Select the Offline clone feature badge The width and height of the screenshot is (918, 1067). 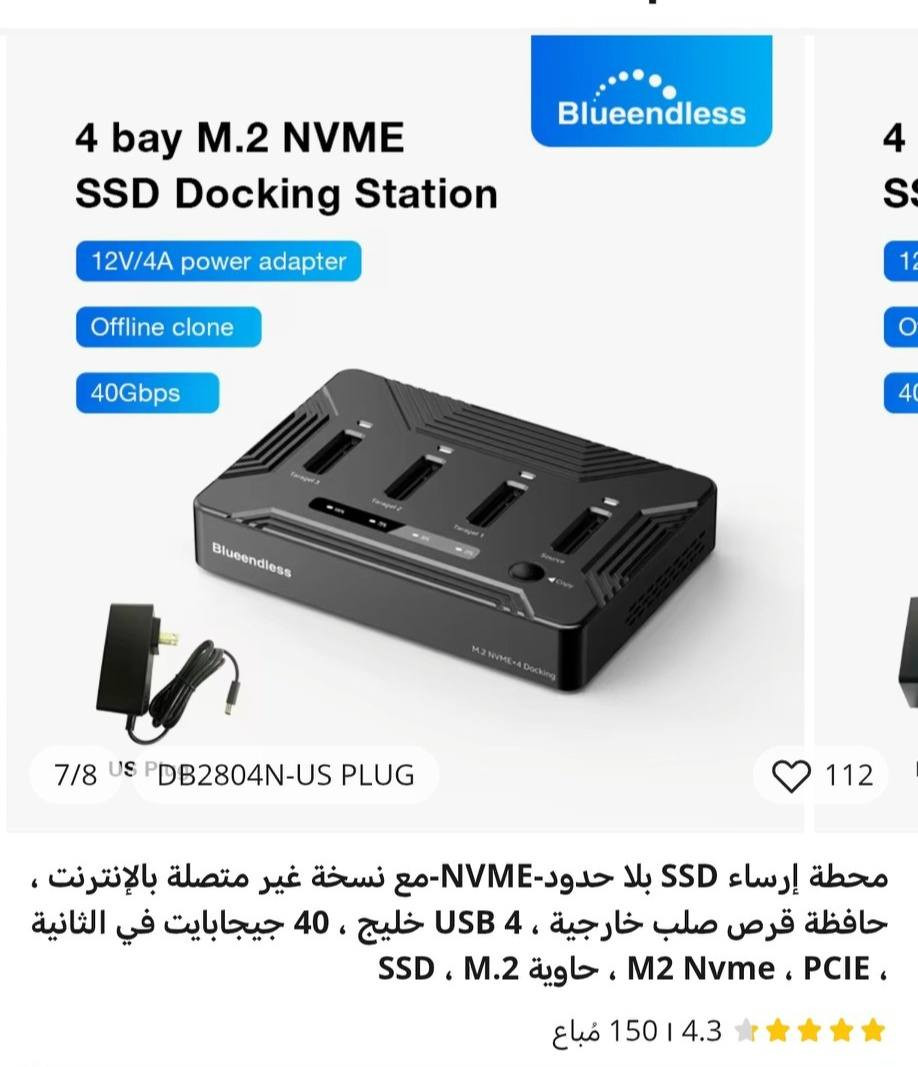point(168,326)
